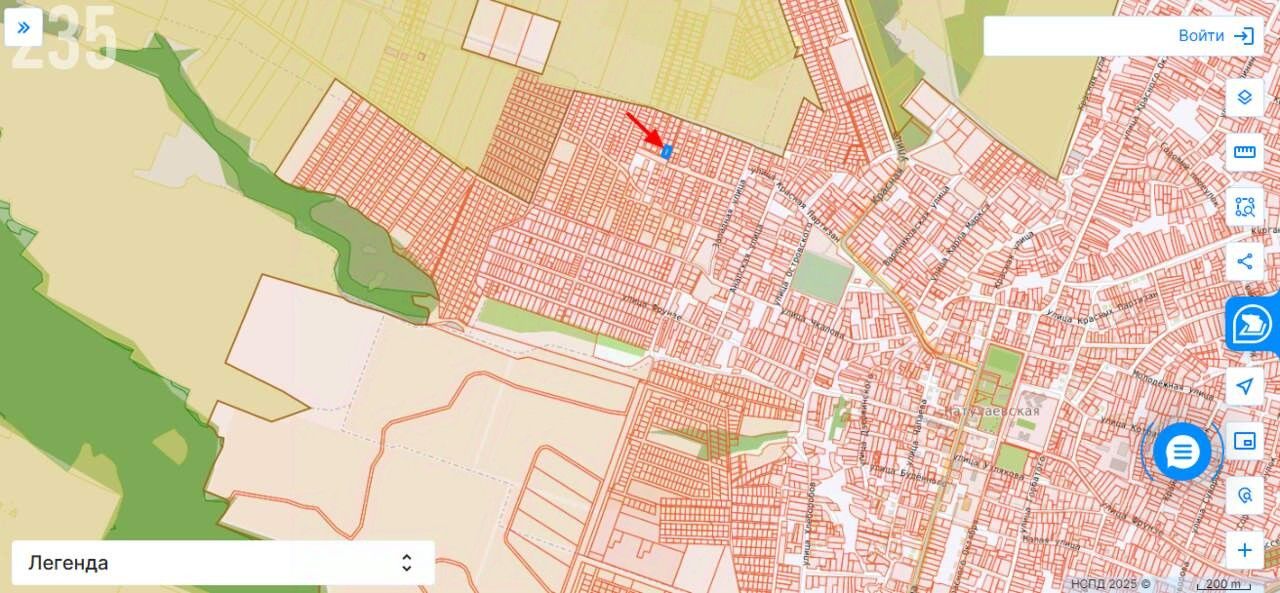Select the search-in-area tool
1280x593 pixels.
tap(1244, 207)
